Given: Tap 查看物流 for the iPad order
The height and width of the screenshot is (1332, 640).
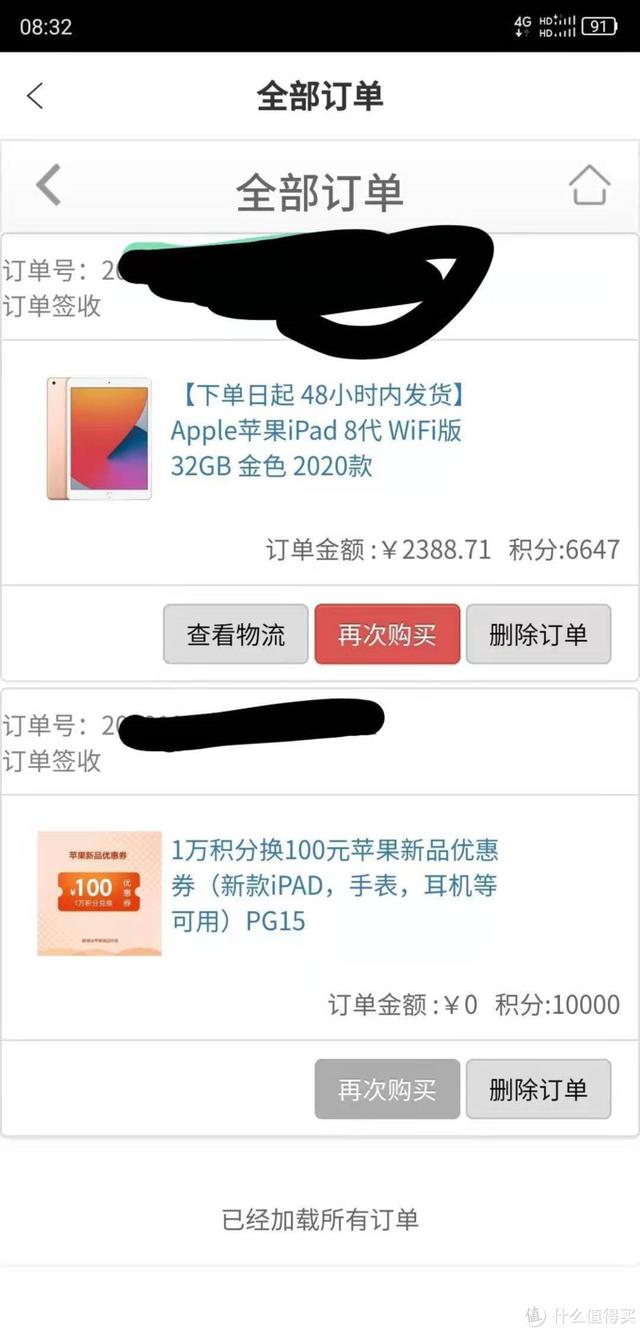Looking at the screenshot, I should point(236,634).
